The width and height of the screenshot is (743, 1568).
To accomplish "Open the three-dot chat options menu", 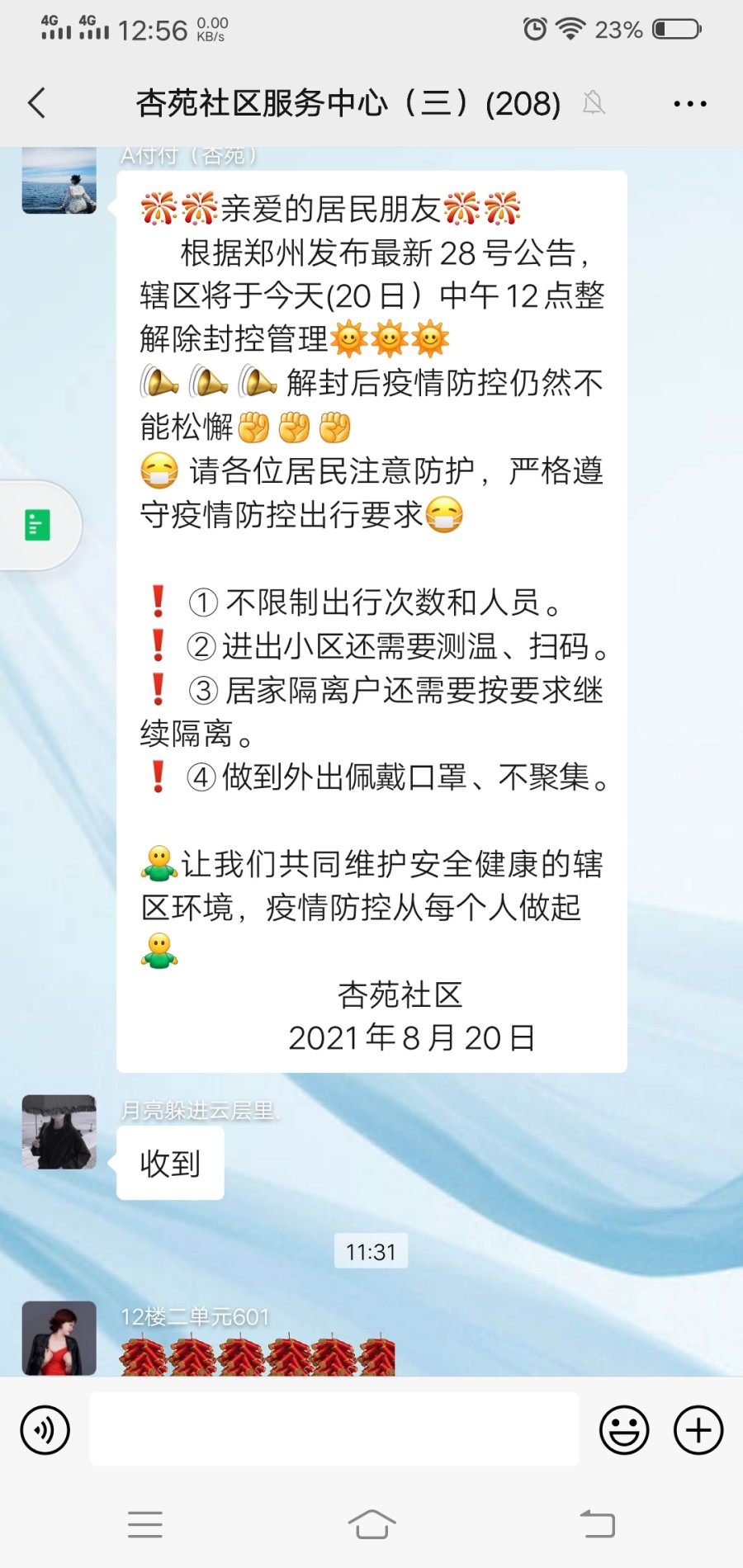I will coord(689,104).
